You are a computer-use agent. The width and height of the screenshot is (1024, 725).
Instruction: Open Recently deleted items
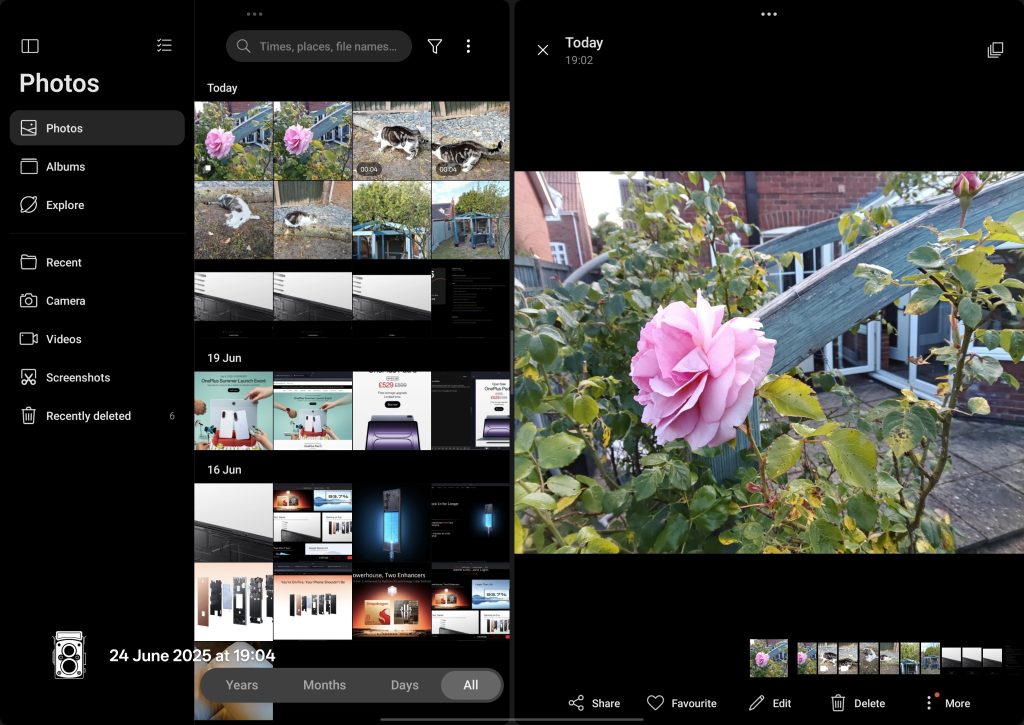point(88,416)
